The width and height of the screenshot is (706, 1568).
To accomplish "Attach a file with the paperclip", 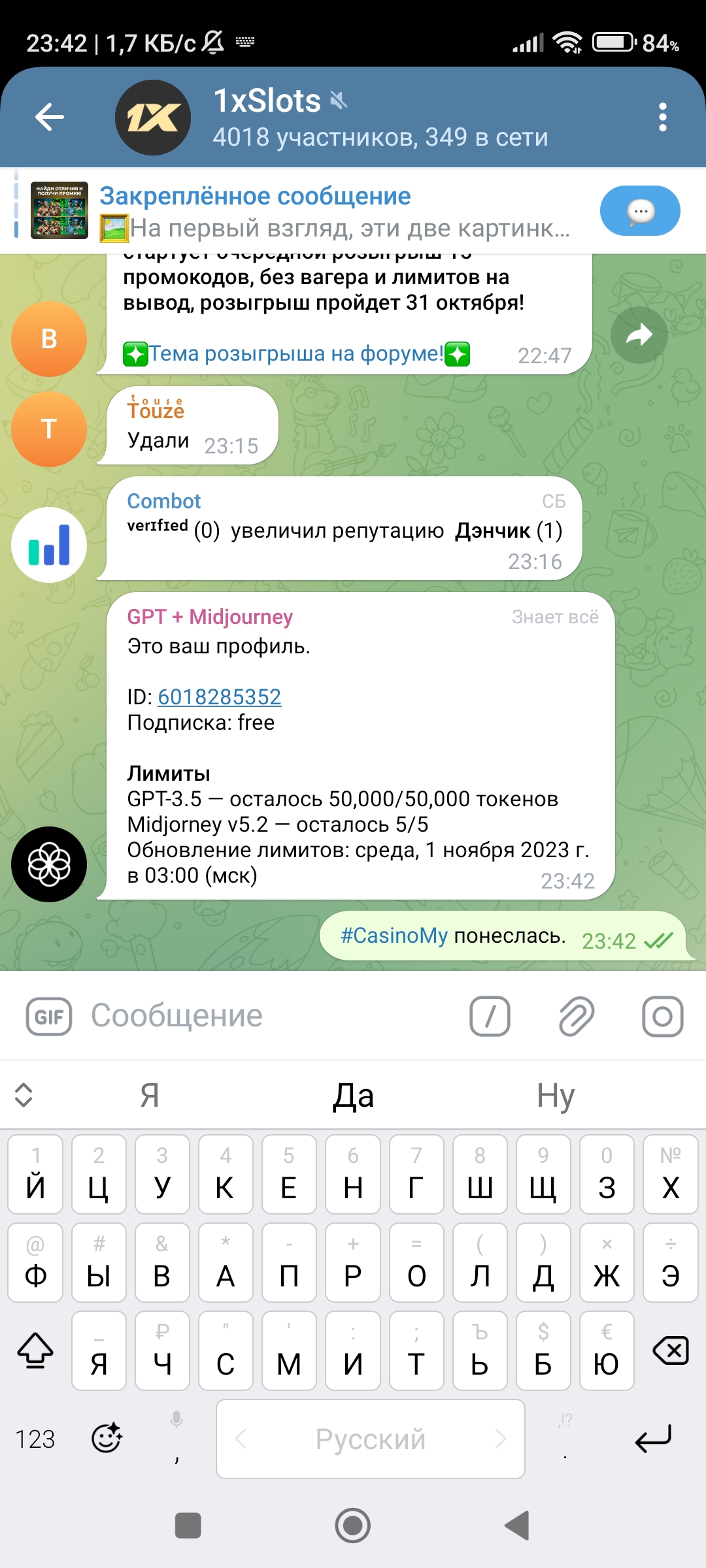I will coord(576,1017).
